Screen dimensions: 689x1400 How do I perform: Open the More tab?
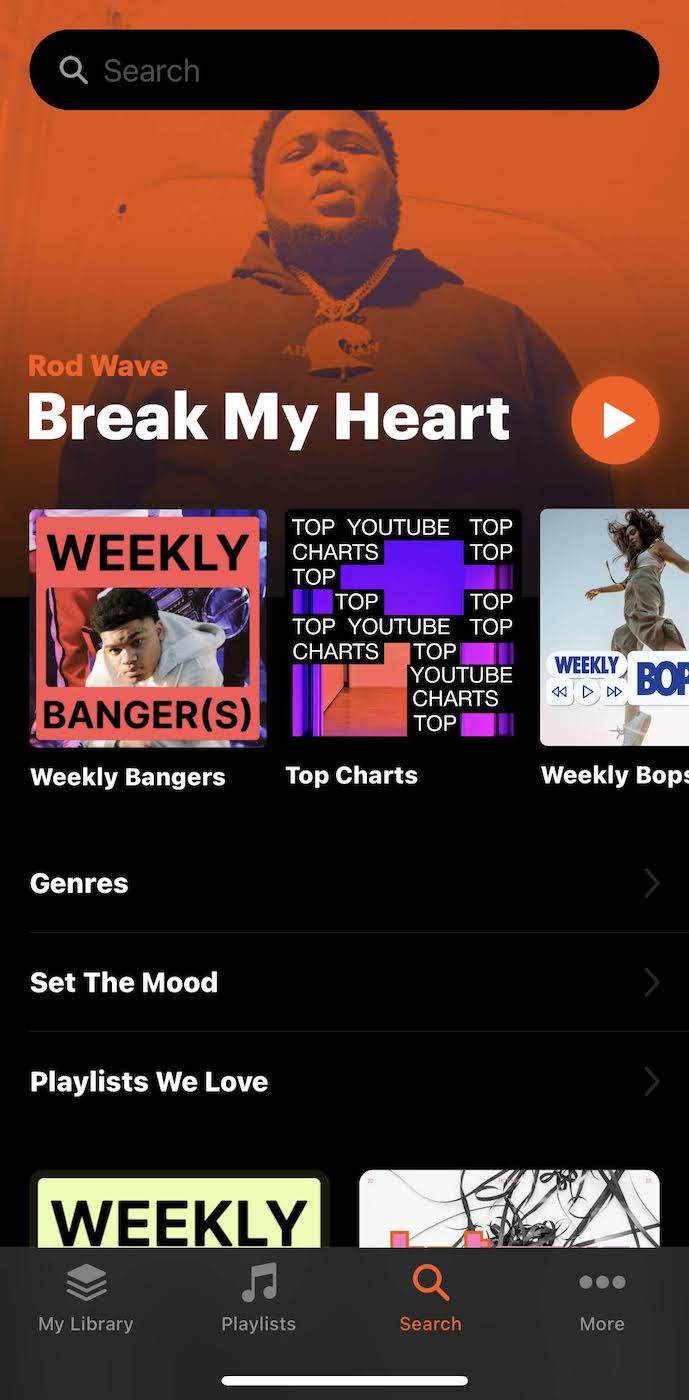point(602,1297)
